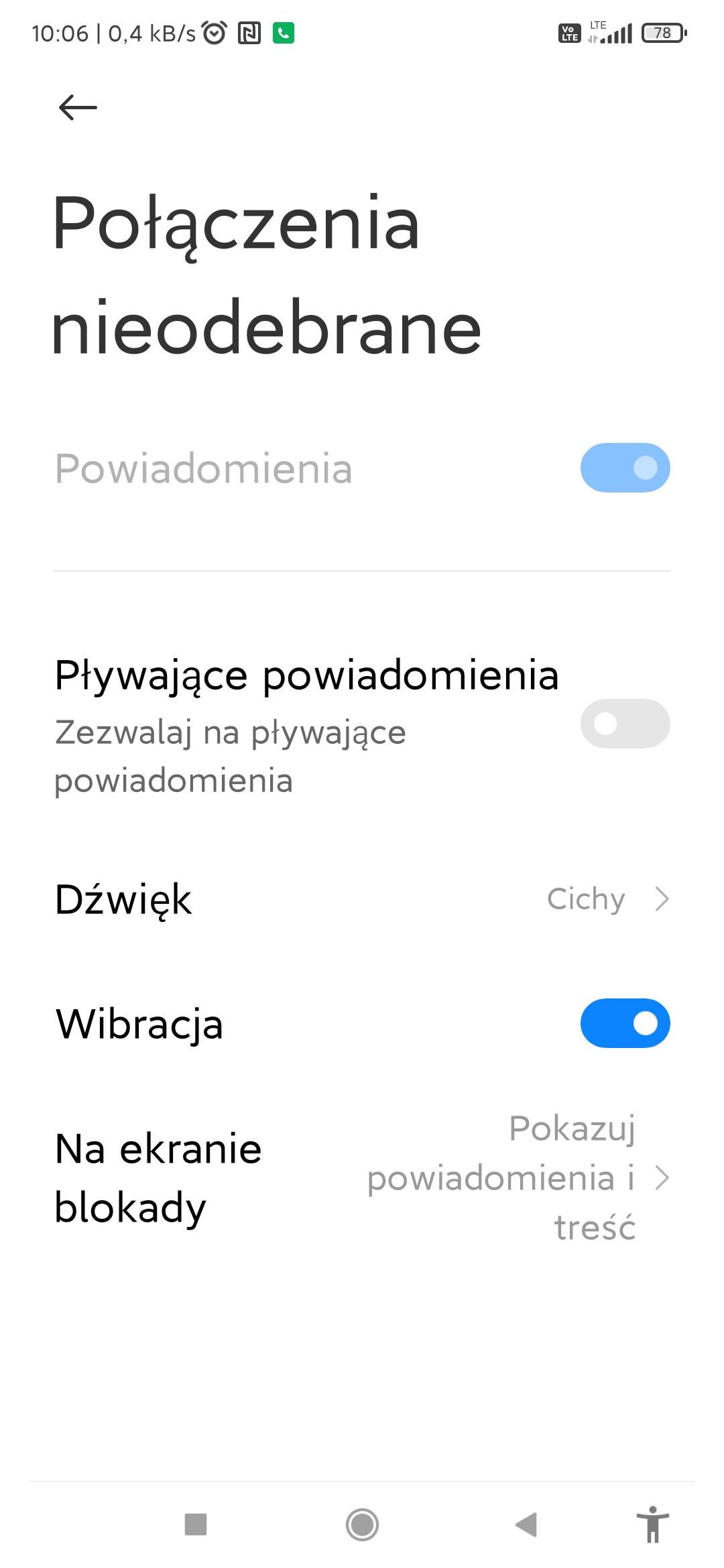
Task: Toggle the Powiadomienia switch
Action: point(625,468)
